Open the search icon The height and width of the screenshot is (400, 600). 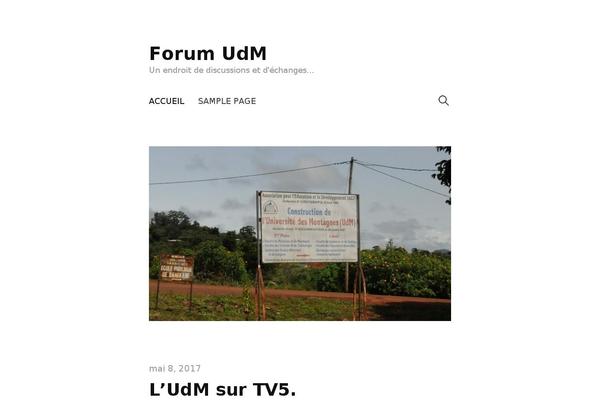[443, 100]
